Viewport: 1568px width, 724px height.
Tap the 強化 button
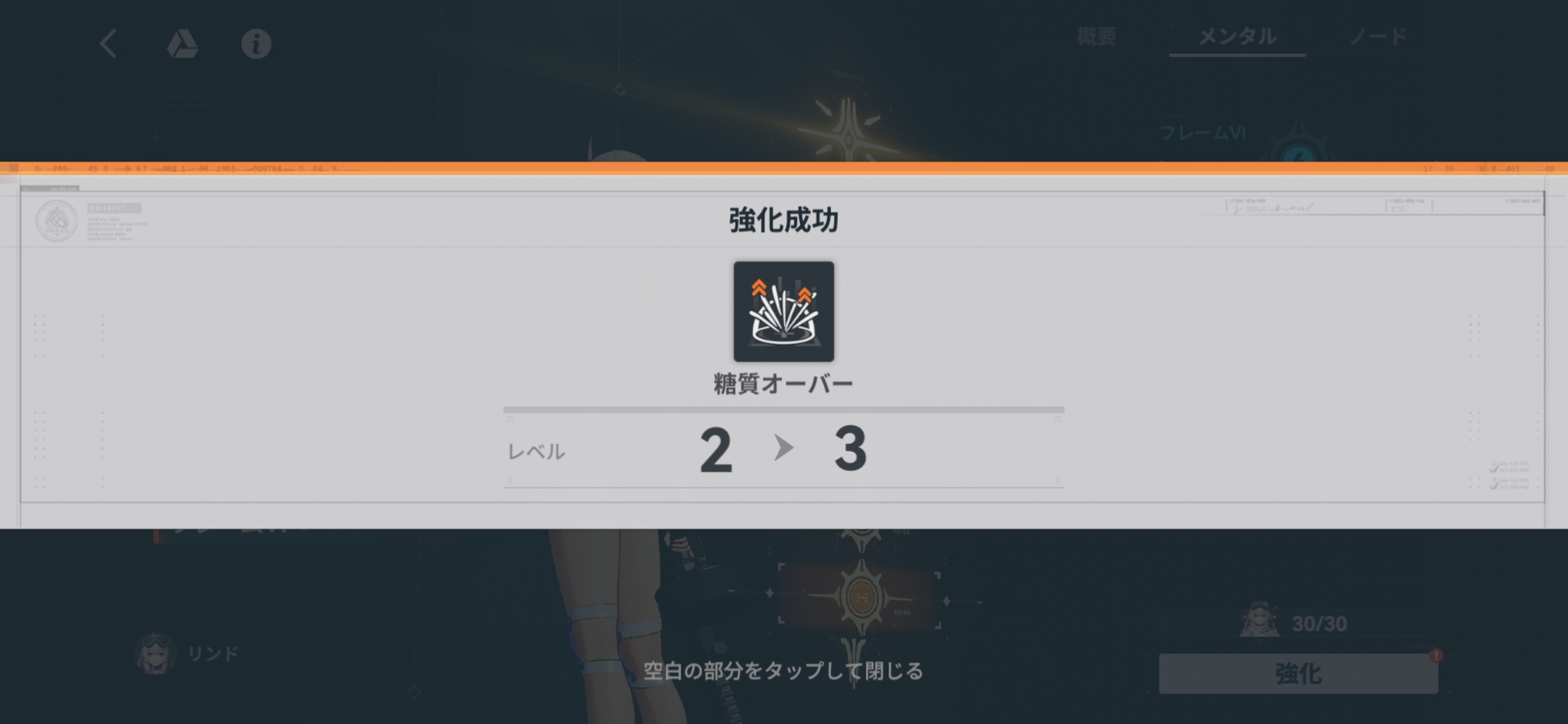pyautogui.click(x=1298, y=673)
